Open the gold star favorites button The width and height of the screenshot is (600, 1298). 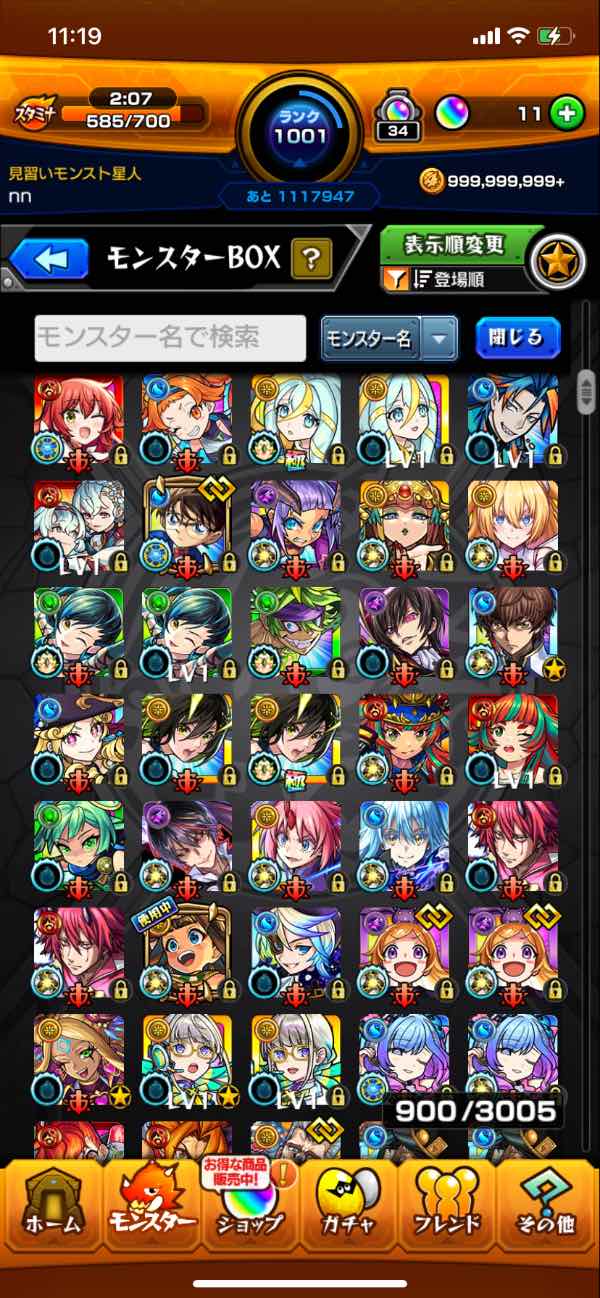555,261
